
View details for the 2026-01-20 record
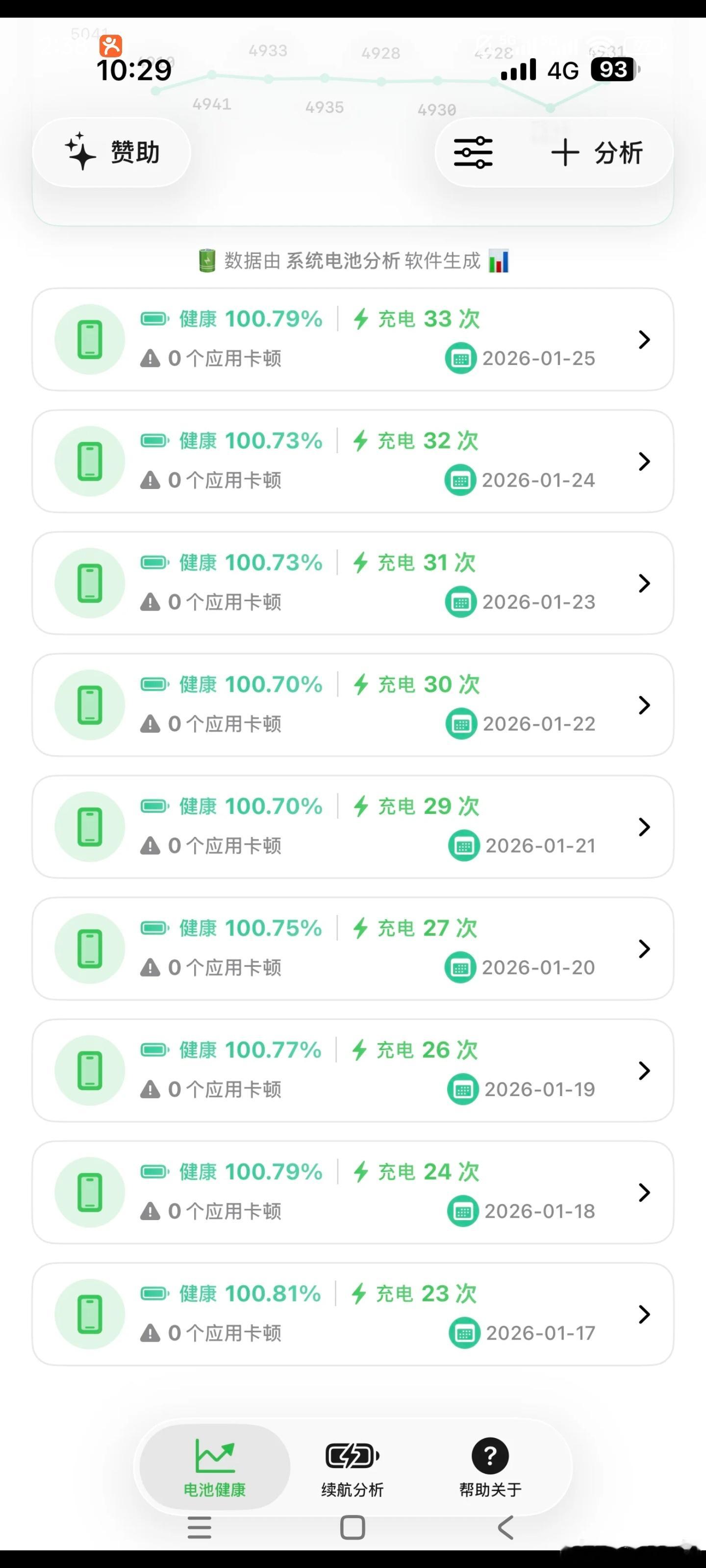[353, 948]
